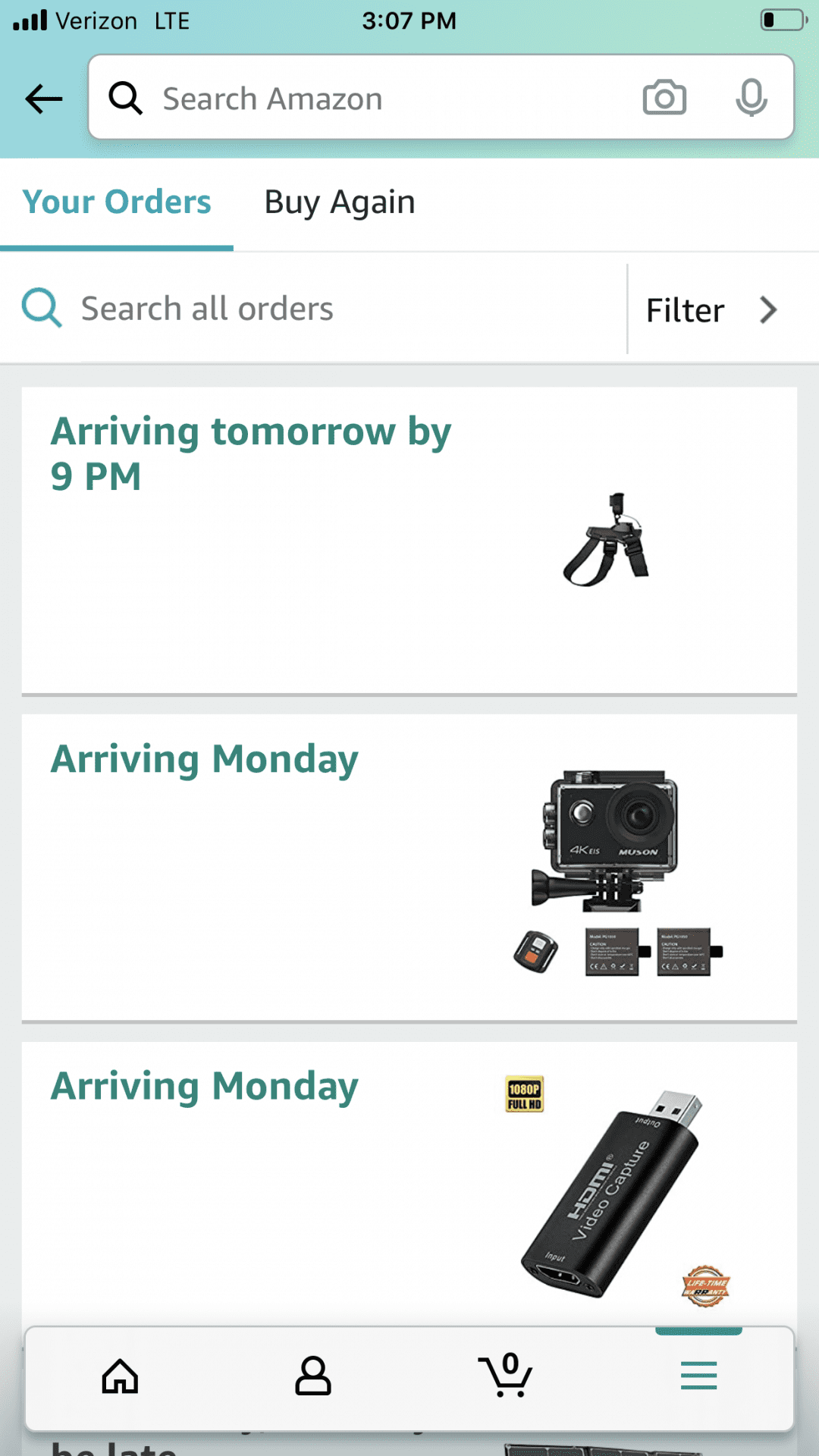Open the account profile tab
Image resolution: width=819 pixels, height=1456 pixels.
pyautogui.click(x=312, y=1376)
